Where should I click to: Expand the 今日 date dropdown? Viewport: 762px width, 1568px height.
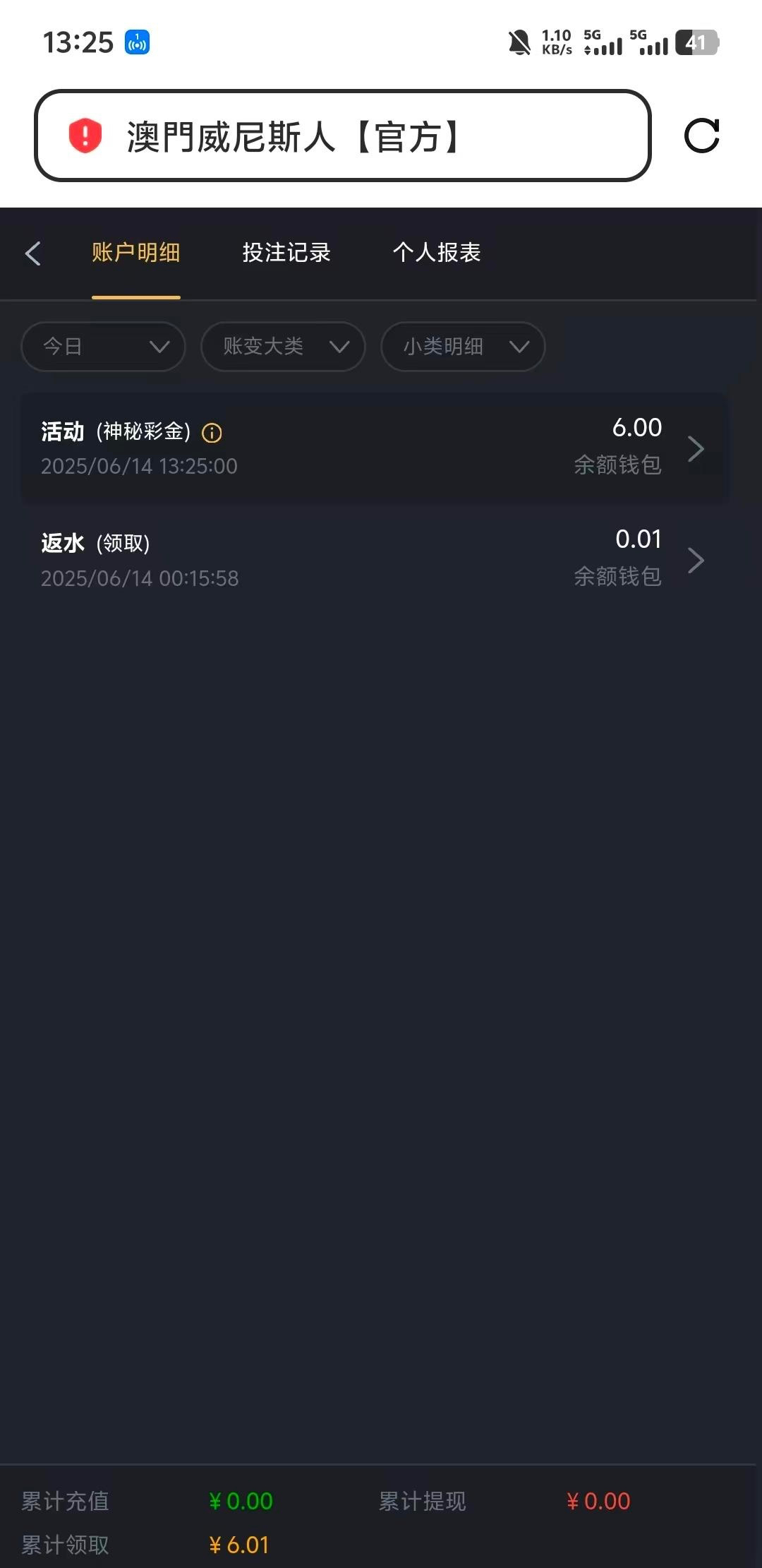tap(103, 347)
